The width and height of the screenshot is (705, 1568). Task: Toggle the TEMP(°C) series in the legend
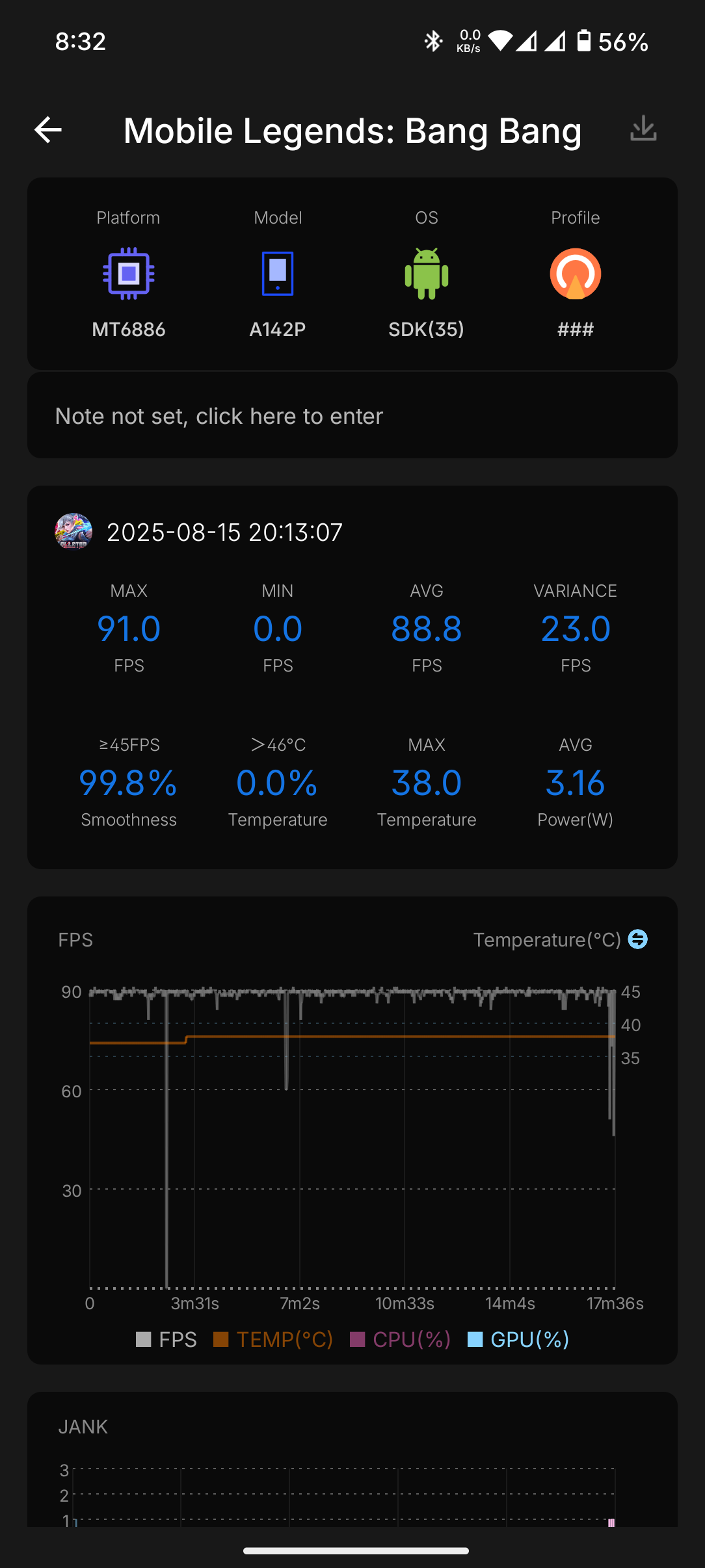[x=273, y=1339]
